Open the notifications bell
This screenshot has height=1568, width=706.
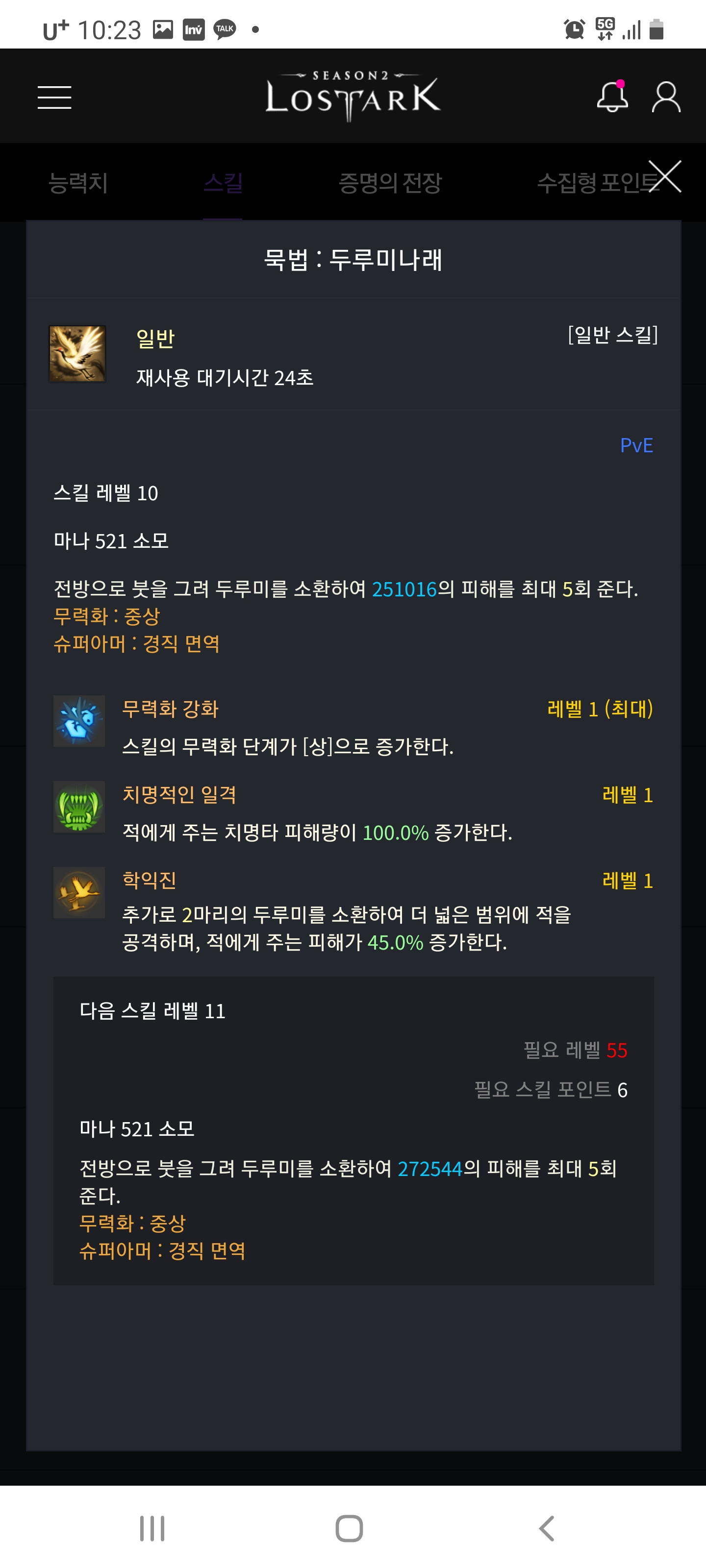coord(612,97)
